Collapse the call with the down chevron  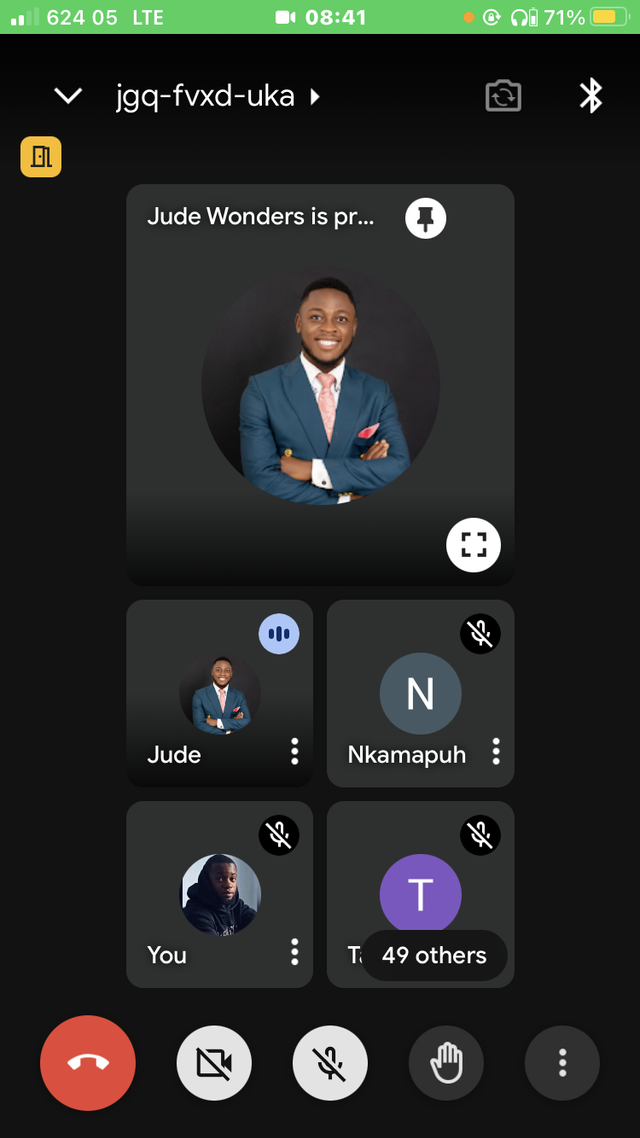pos(68,96)
